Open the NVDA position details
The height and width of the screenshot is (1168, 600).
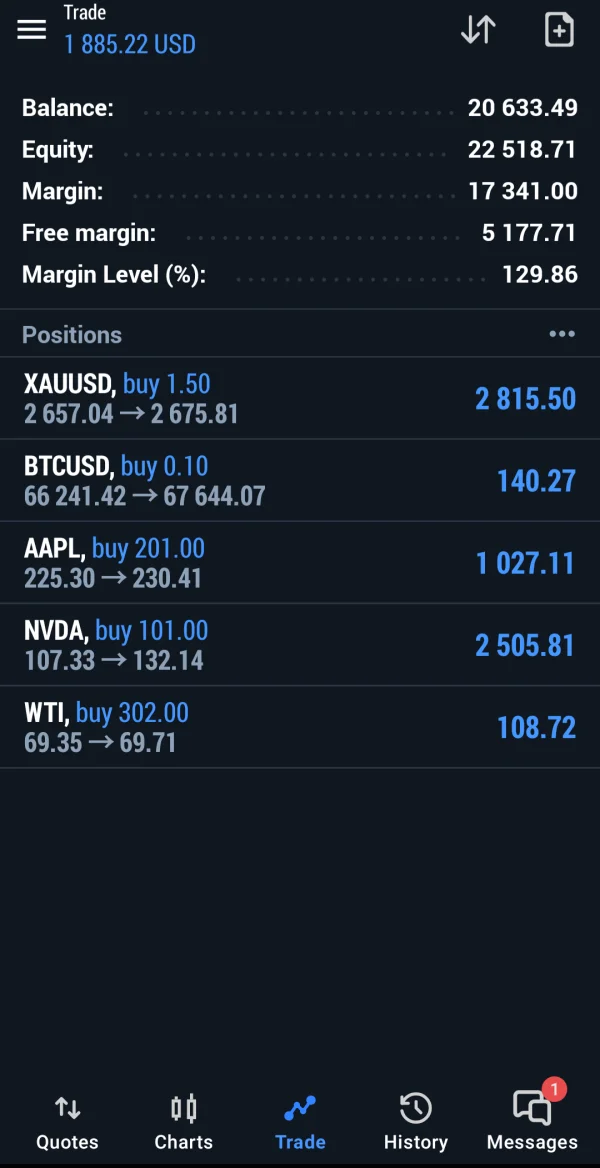pos(300,644)
